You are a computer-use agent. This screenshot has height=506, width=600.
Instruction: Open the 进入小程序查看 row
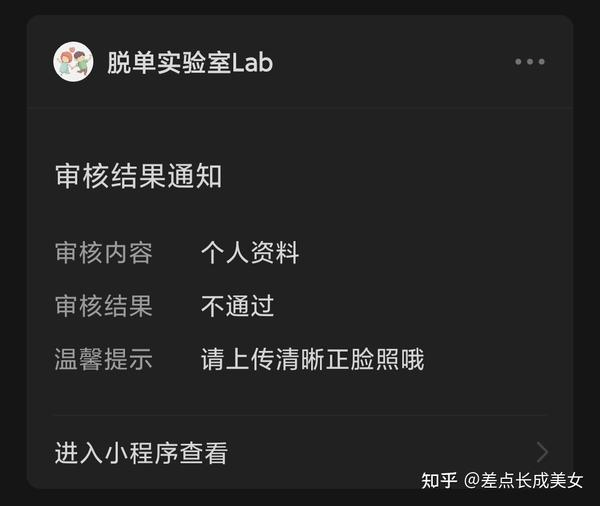pyautogui.click(x=300, y=452)
